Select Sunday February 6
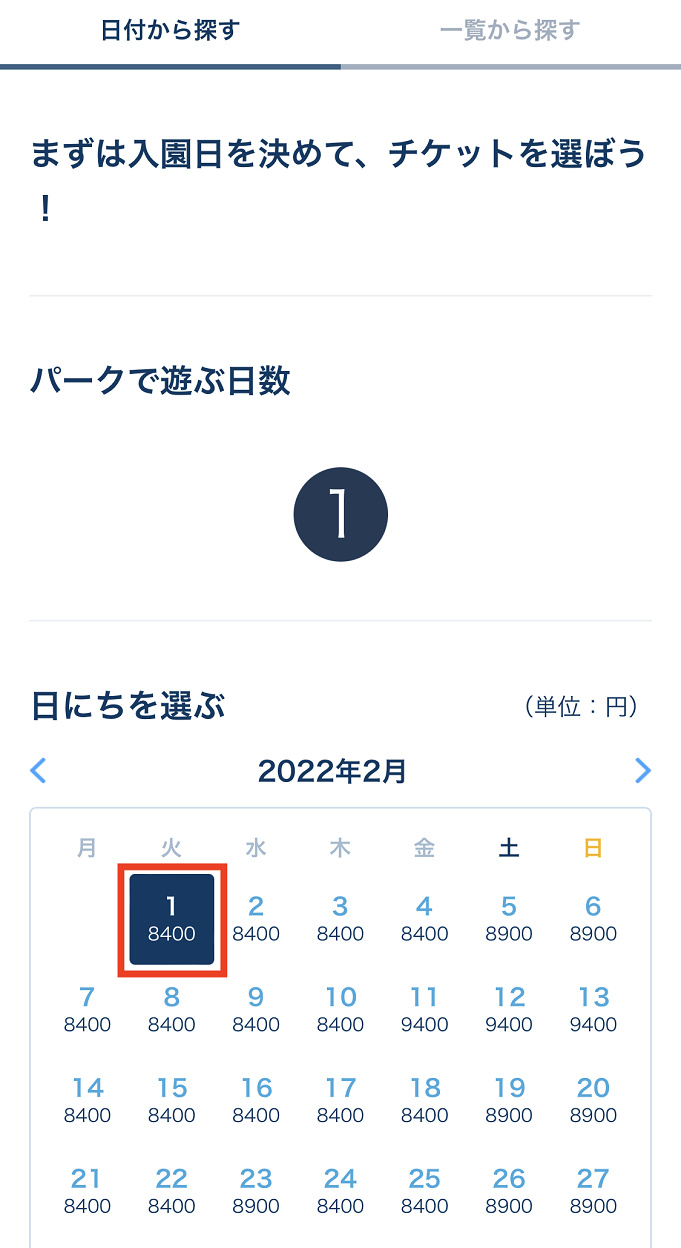This screenshot has width=681, height=1248. pos(593,919)
